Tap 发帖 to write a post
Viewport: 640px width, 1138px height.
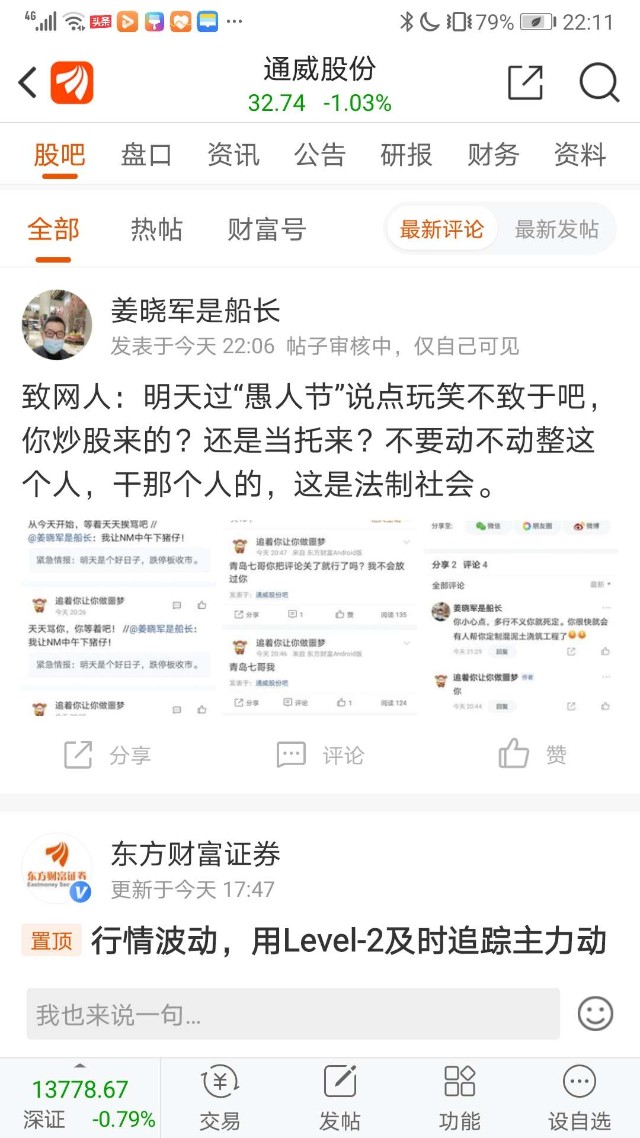coord(340,1097)
